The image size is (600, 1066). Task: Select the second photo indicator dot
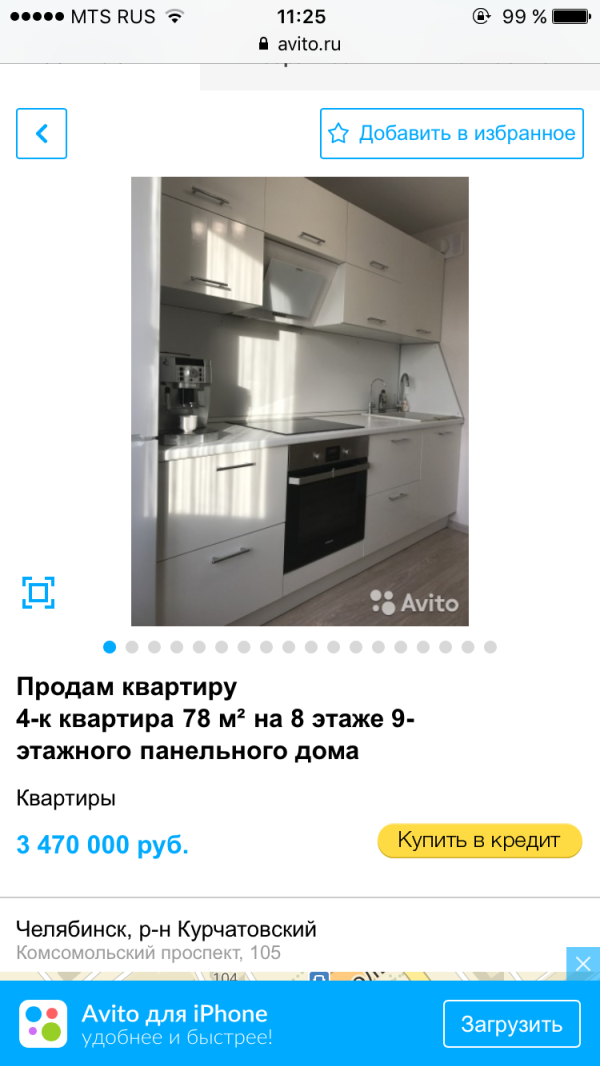pyautogui.click(x=132, y=647)
